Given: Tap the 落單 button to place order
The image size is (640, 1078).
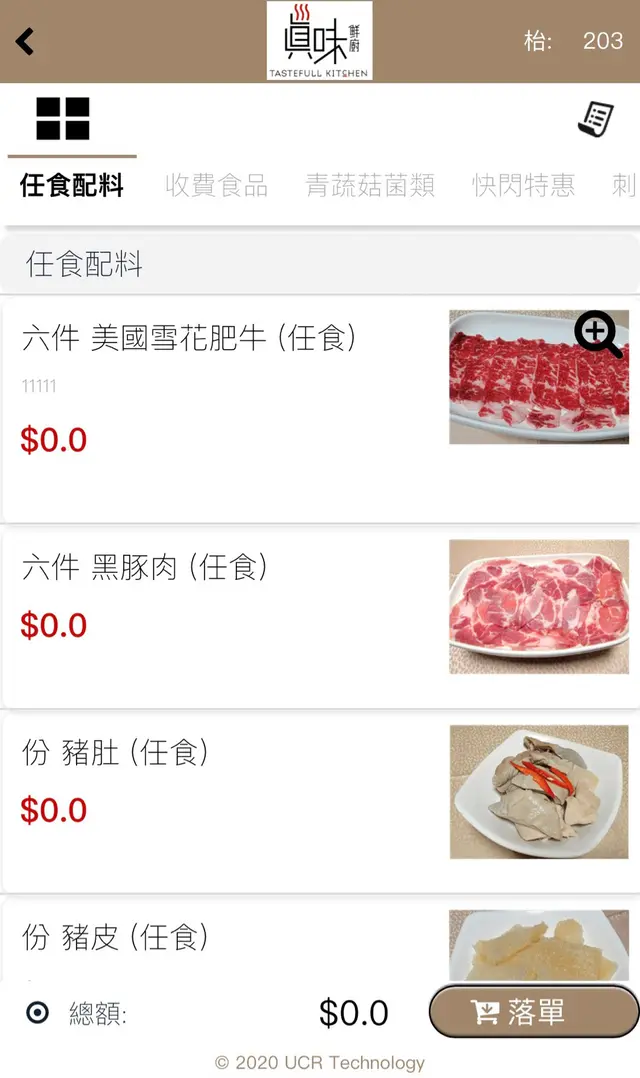Looking at the screenshot, I should [x=534, y=1012].
